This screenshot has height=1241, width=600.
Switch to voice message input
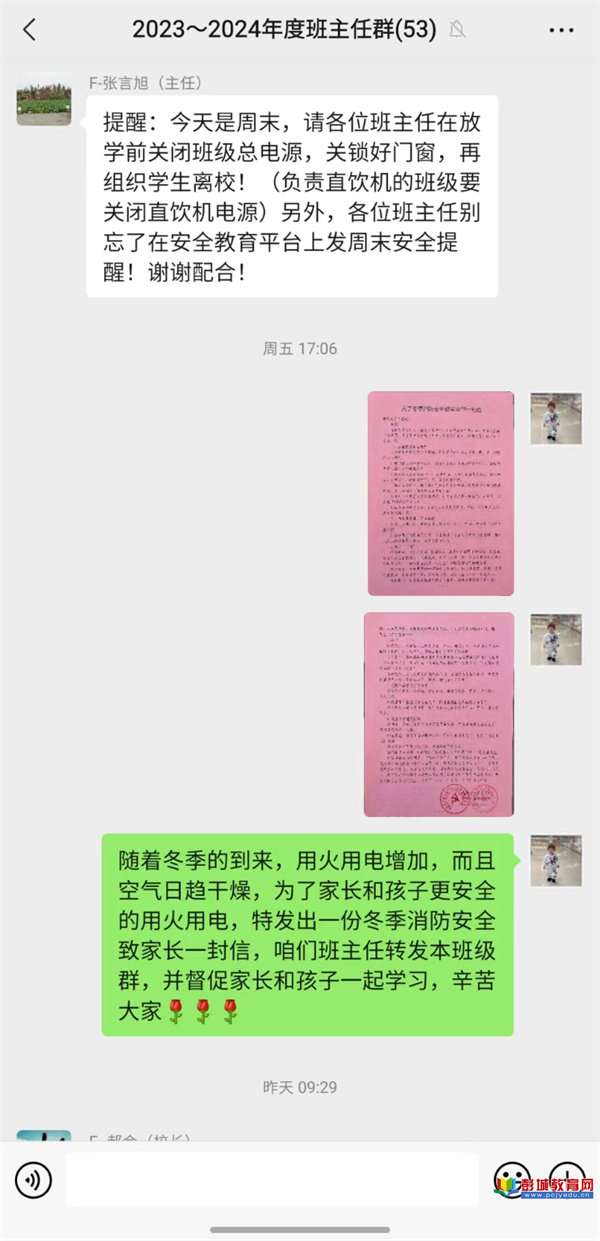tap(33, 1181)
